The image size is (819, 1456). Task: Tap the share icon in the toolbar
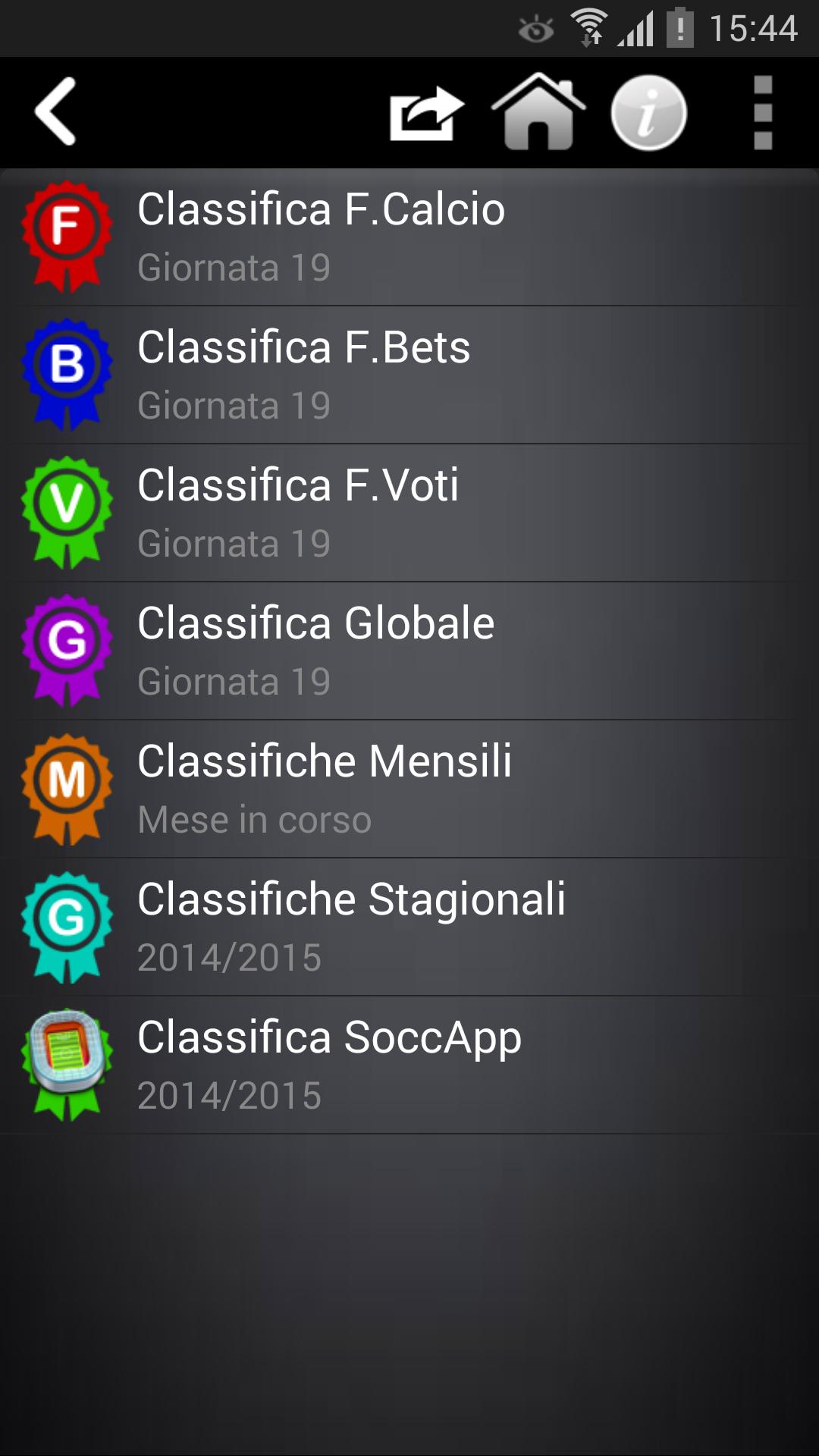426,111
